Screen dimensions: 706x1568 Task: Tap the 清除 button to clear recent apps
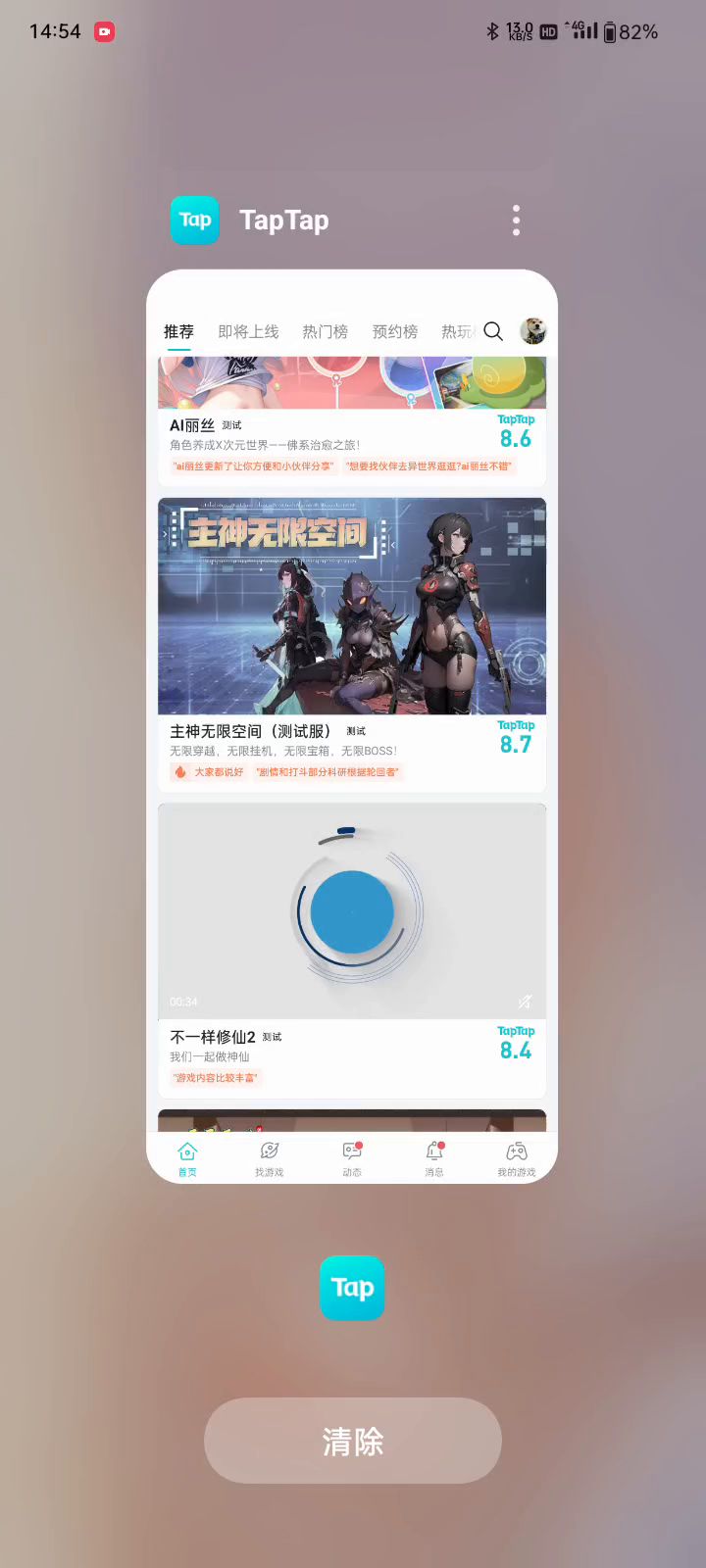click(x=353, y=1441)
